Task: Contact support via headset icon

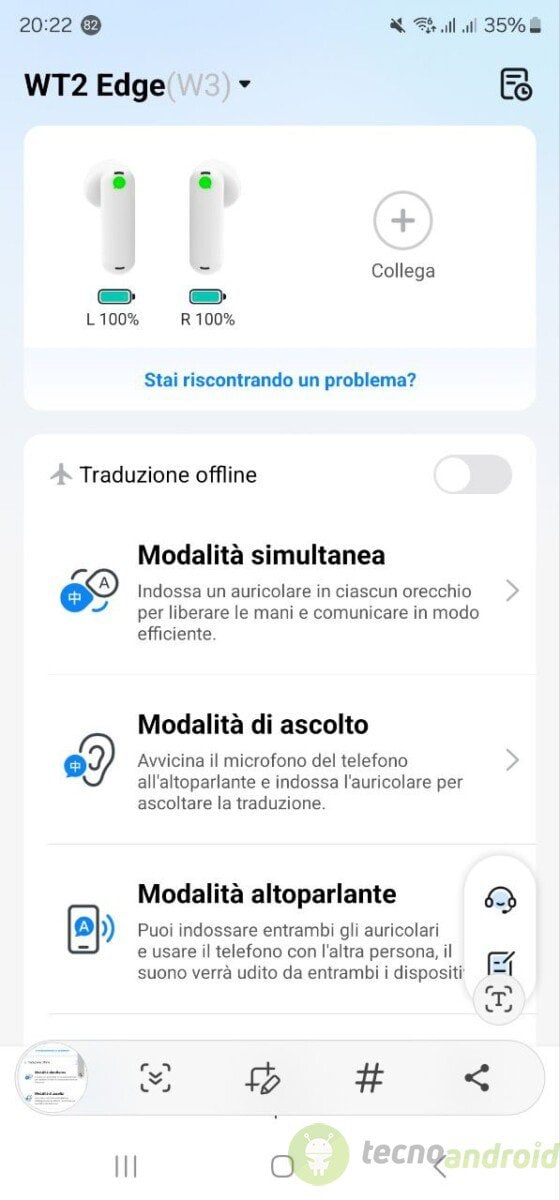Action: tap(500, 900)
